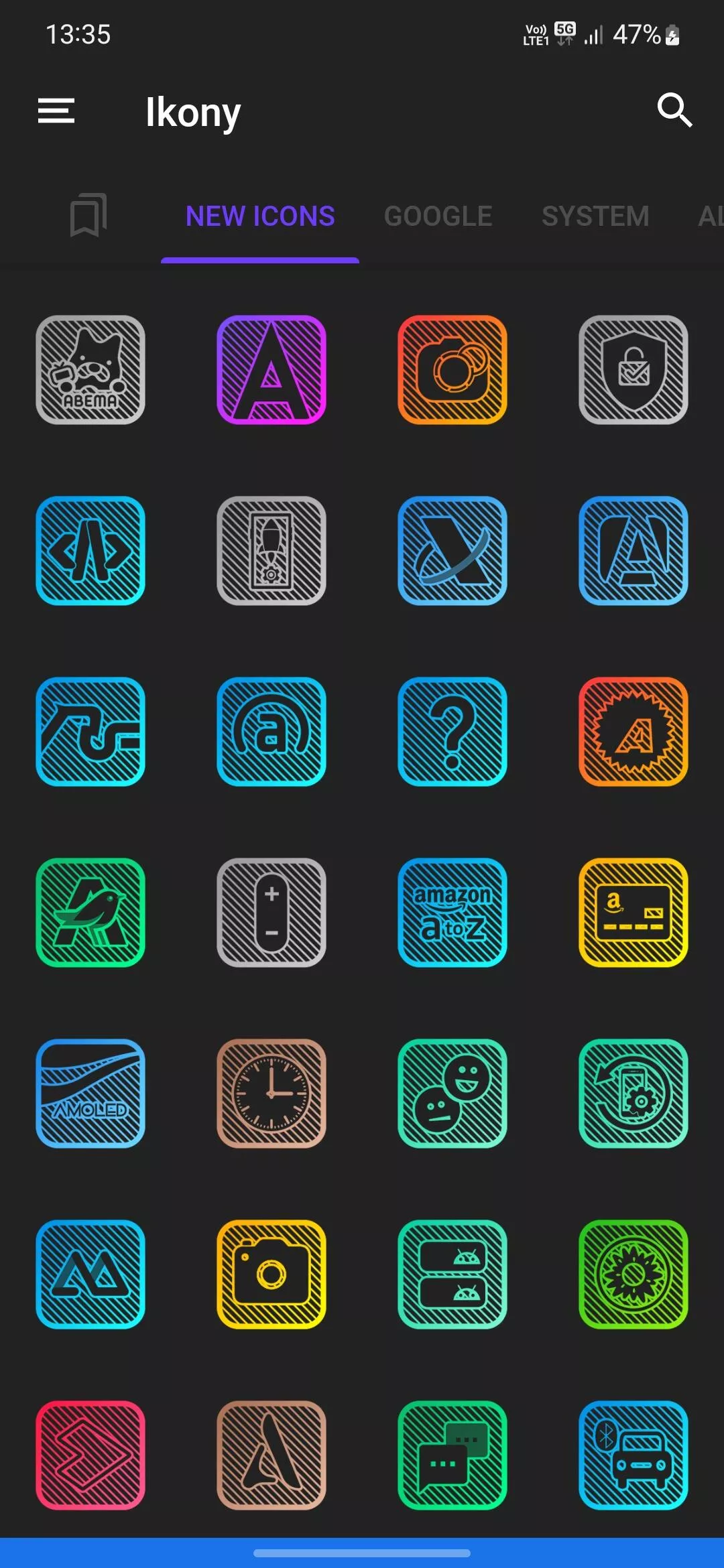Image resolution: width=724 pixels, height=1568 pixels.
Task: Search the icon collection
Action: tap(674, 111)
